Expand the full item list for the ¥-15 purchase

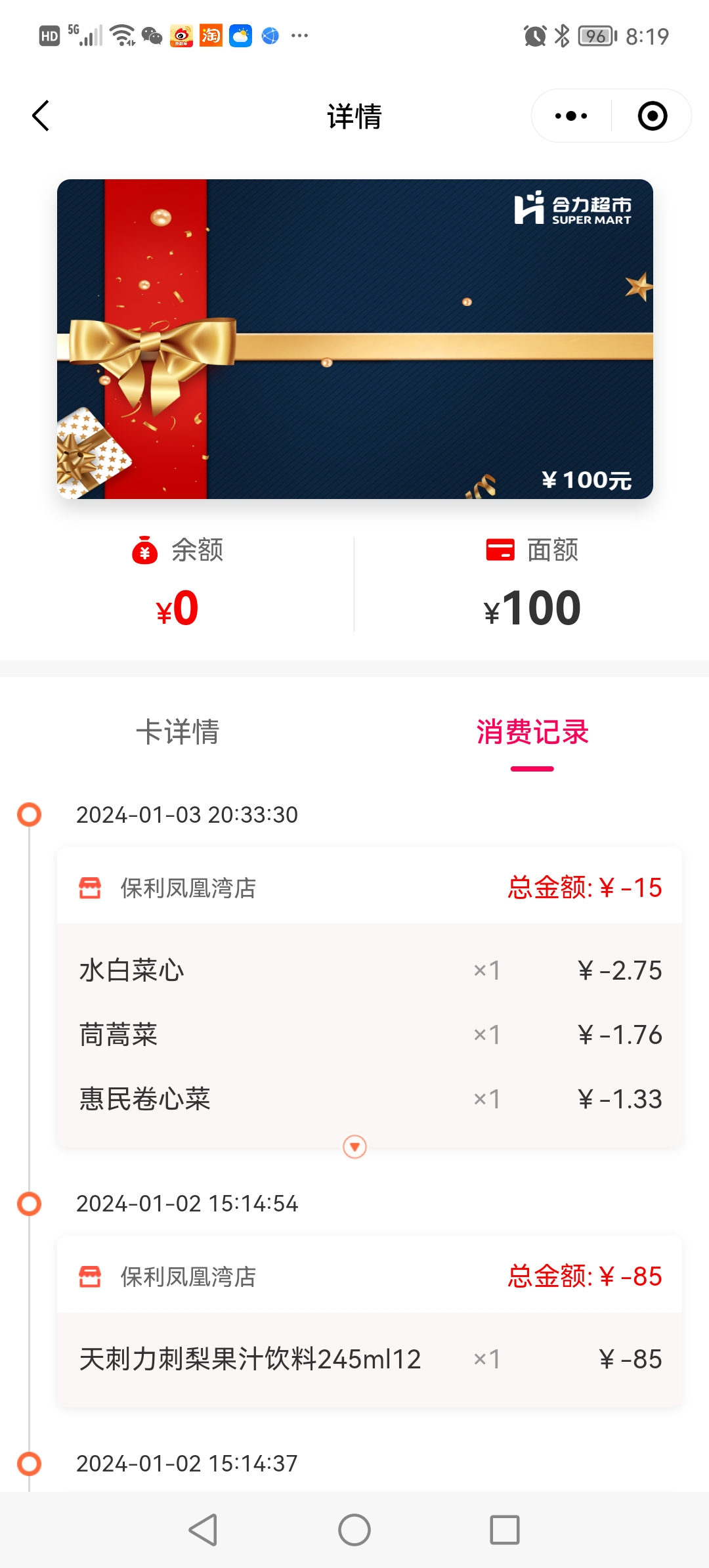pyautogui.click(x=354, y=1147)
